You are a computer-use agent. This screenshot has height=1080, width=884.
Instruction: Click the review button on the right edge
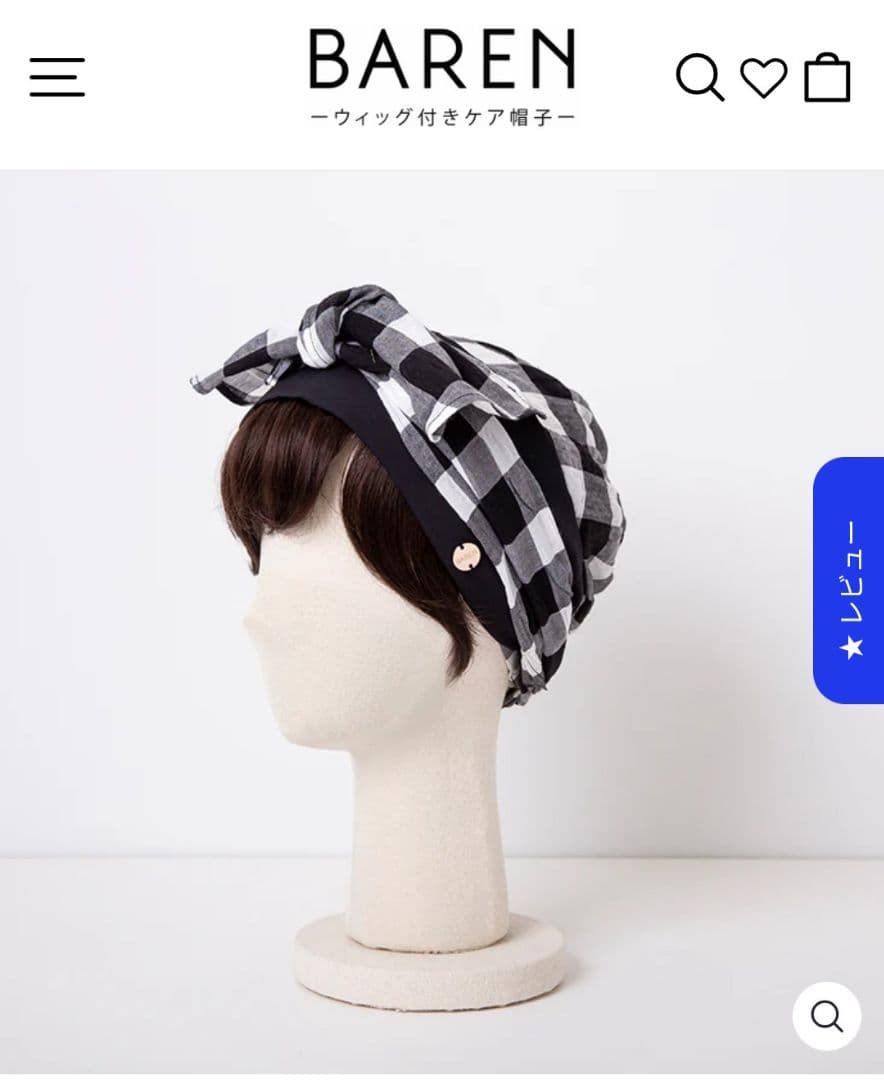coord(849,578)
